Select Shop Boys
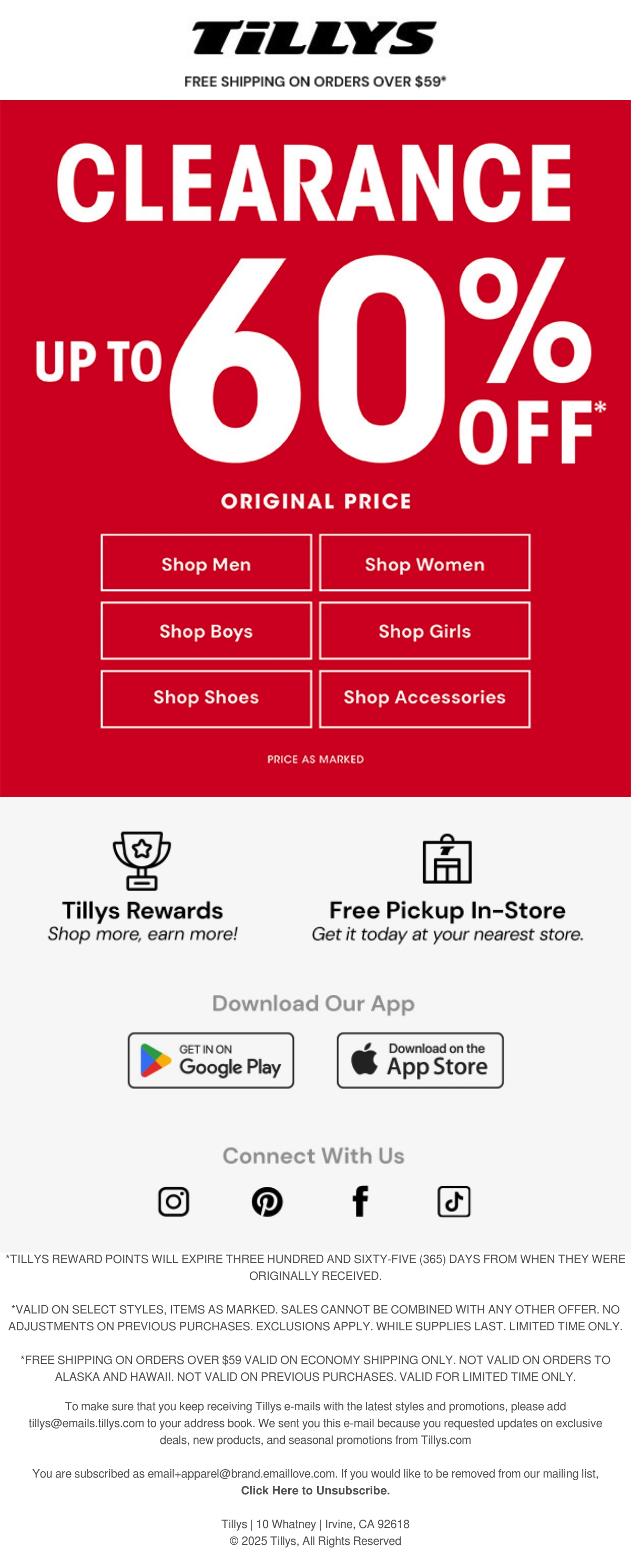 206,630
